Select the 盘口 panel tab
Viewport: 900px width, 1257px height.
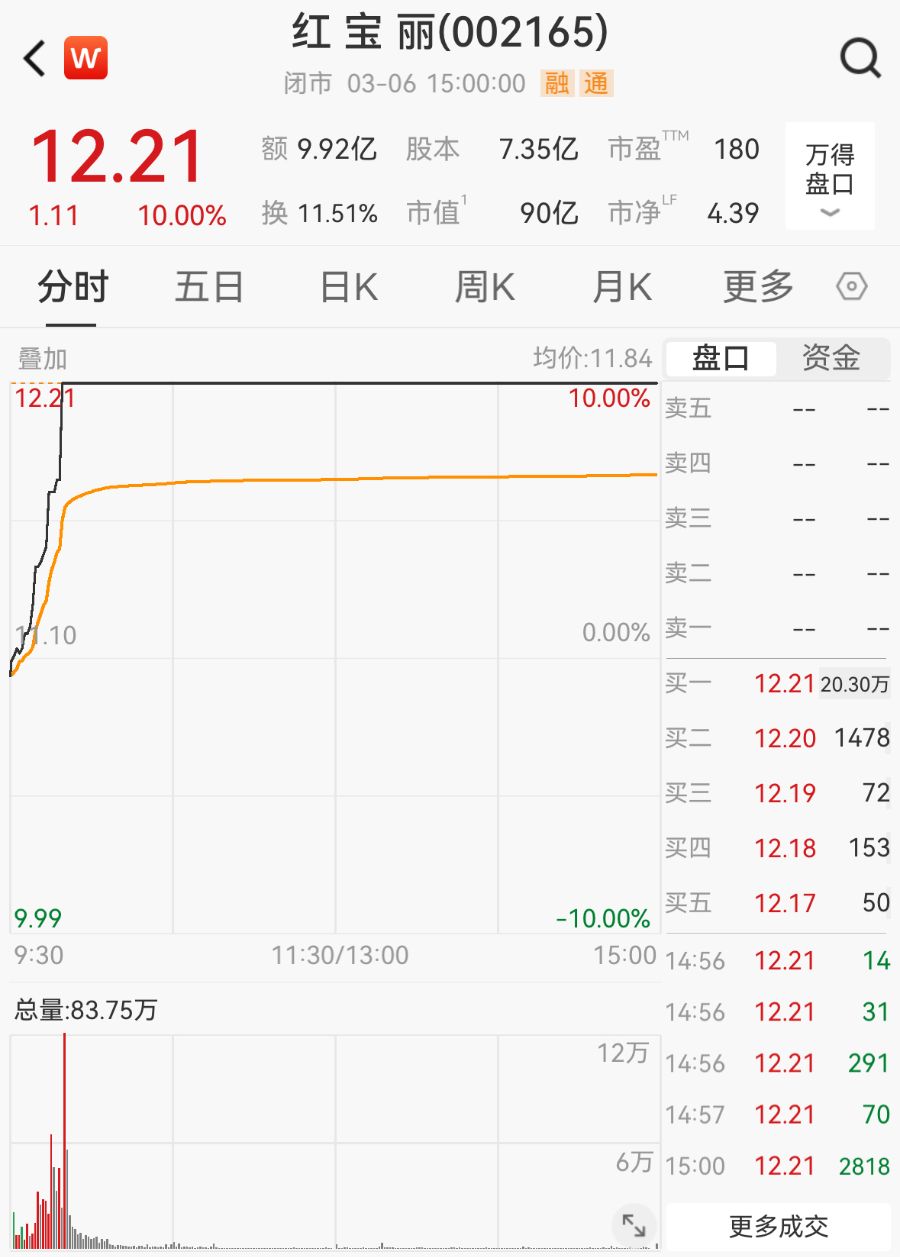[721, 358]
